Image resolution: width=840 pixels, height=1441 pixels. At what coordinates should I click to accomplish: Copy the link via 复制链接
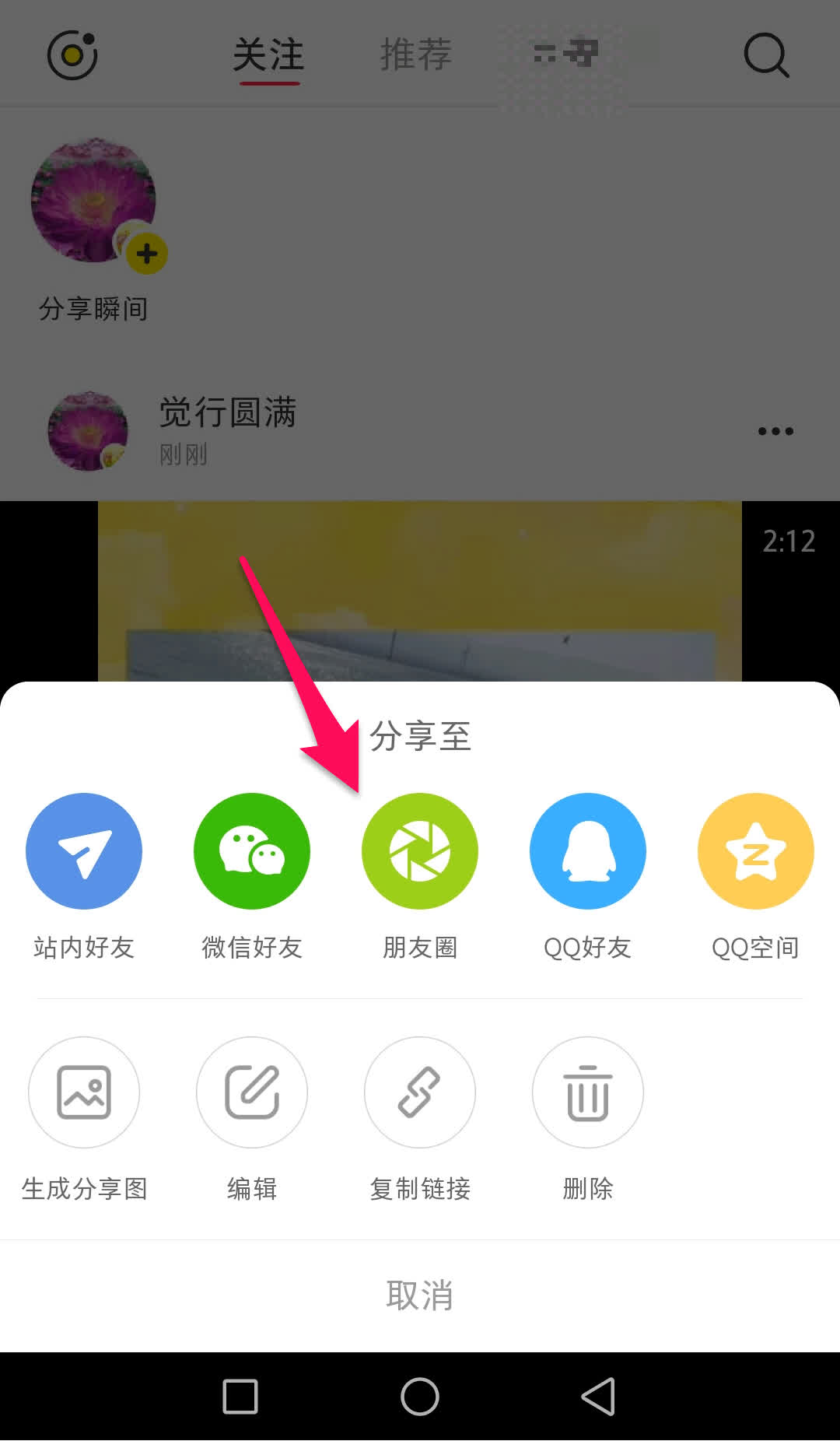point(420,1092)
